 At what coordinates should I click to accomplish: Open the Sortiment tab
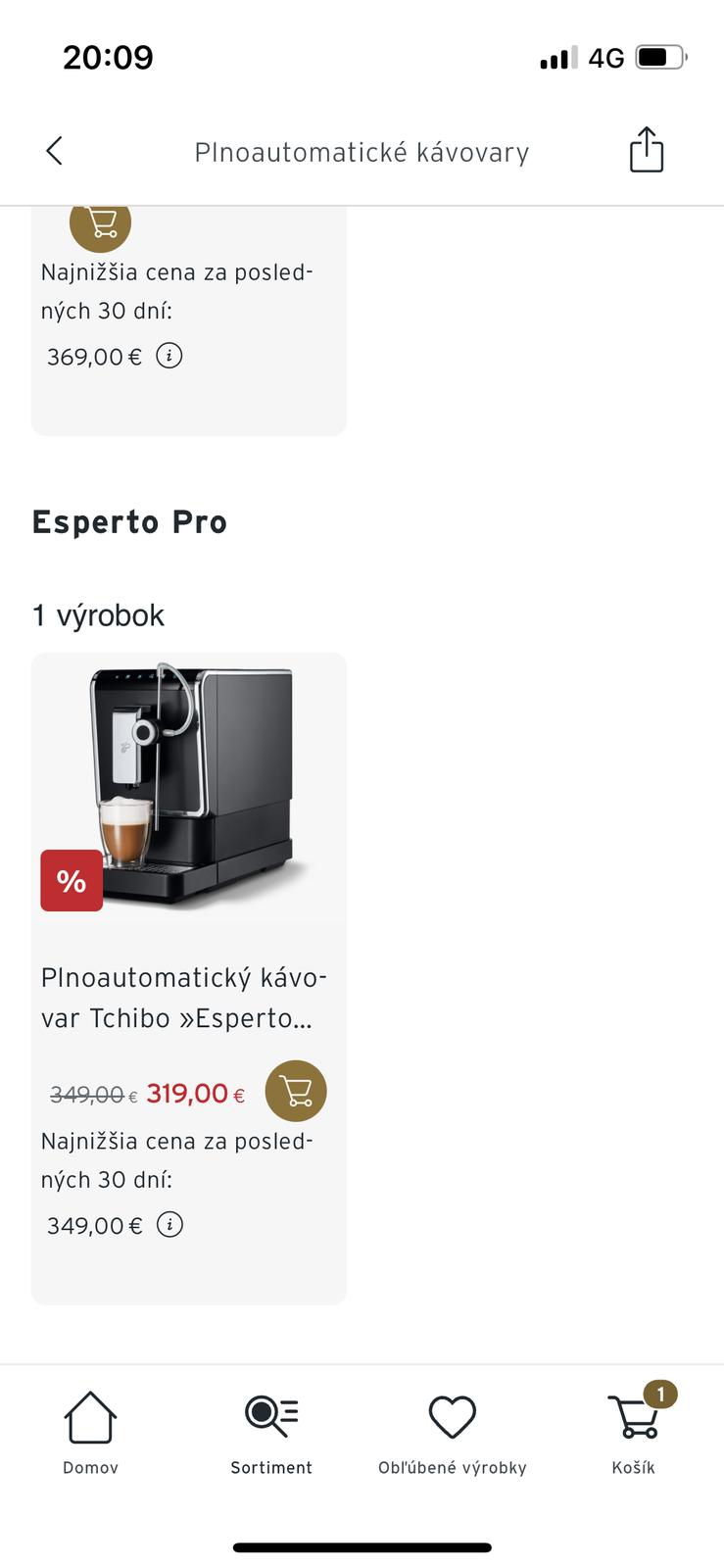click(x=271, y=1433)
